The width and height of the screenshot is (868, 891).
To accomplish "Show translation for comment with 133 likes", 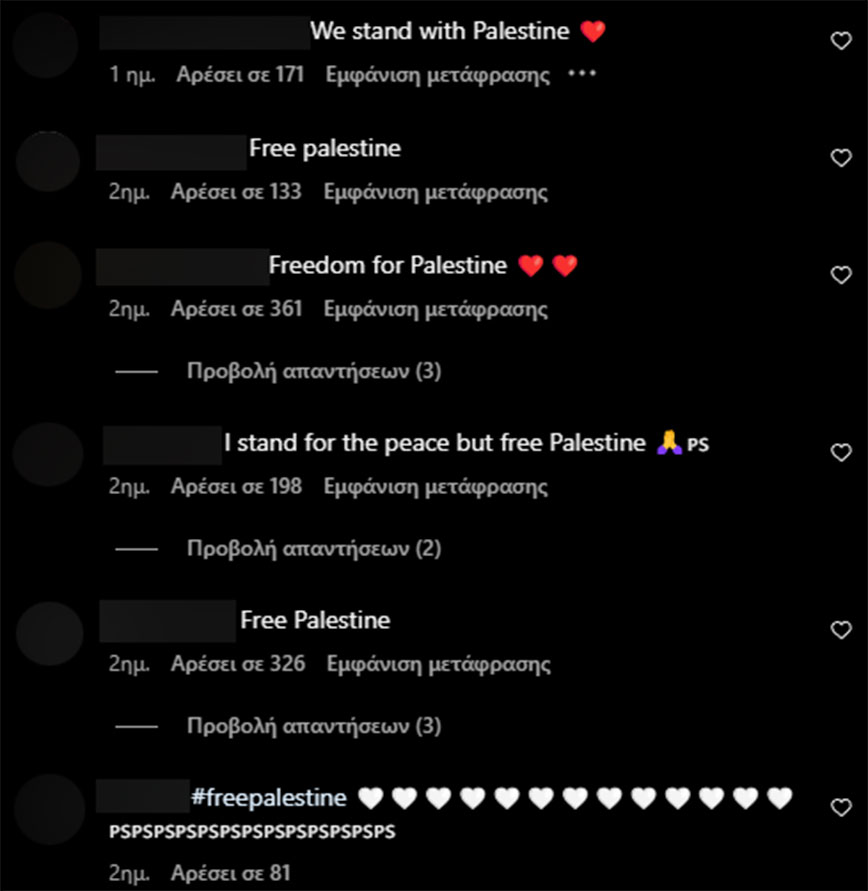I will (x=435, y=192).
